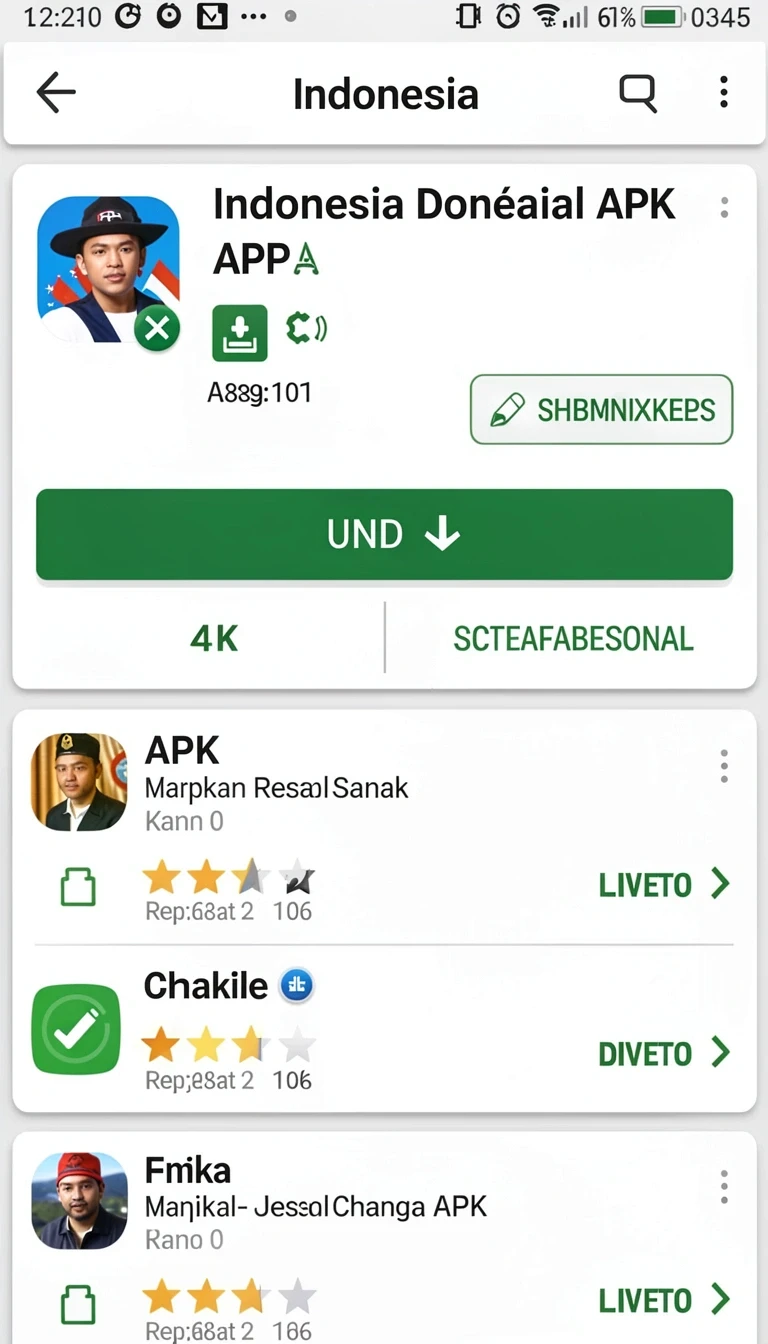Image resolution: width=768 pixels, height=1344 pixels.
Task: Select the 4K tab
Action: point(214,639)
